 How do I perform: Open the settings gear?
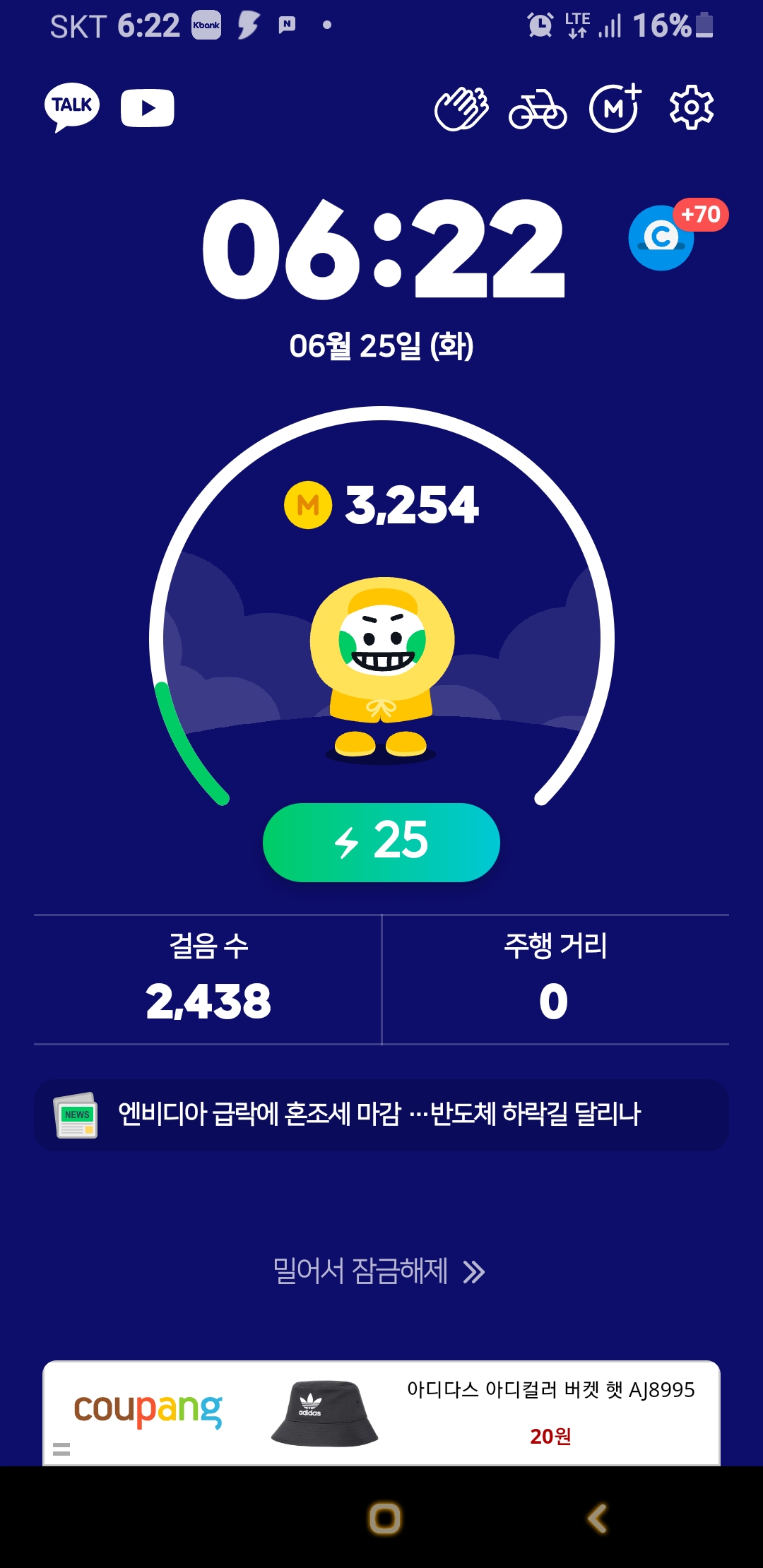coord(692,108)
